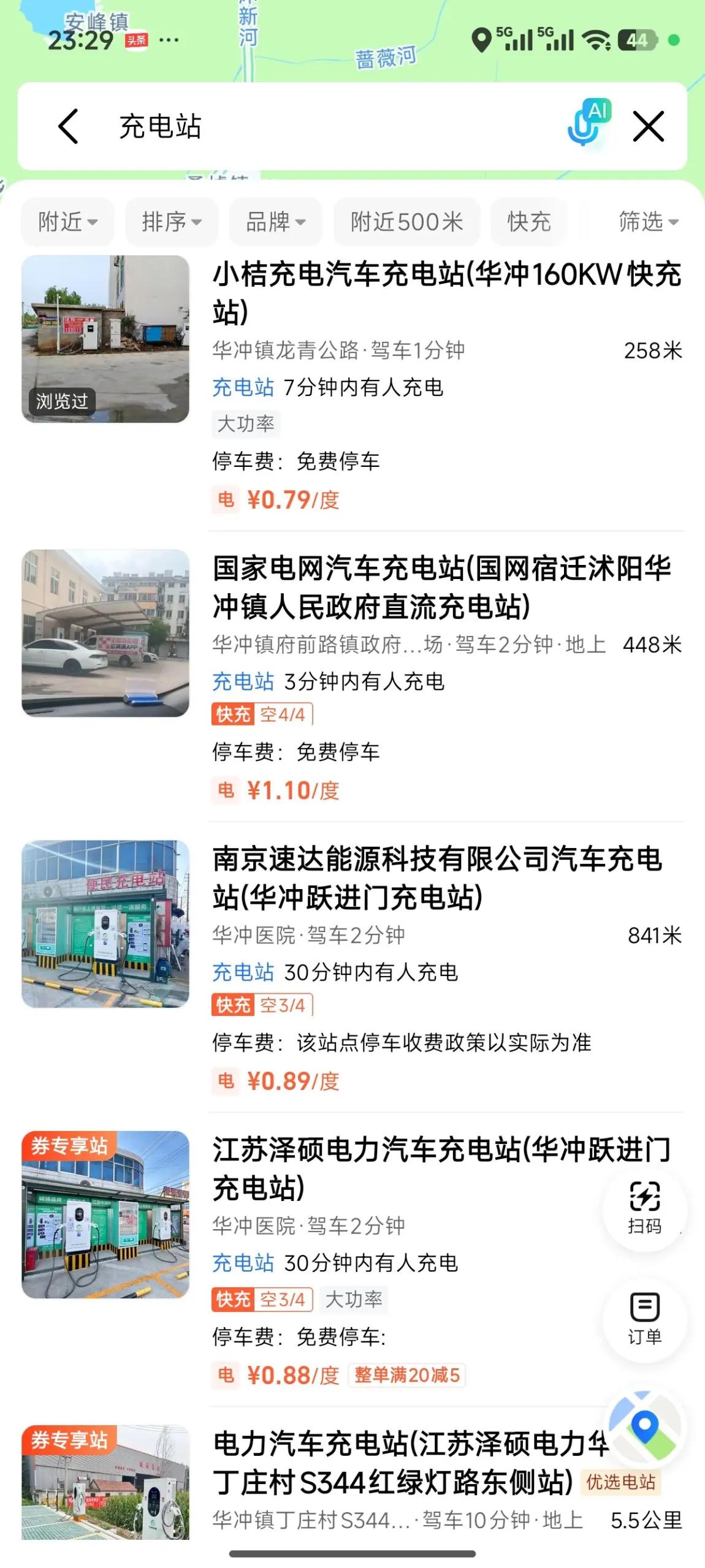Select the 附近500米 filter chip
Image resolution: width=705 pixels, height=1568 pixels.
point(406,222)
